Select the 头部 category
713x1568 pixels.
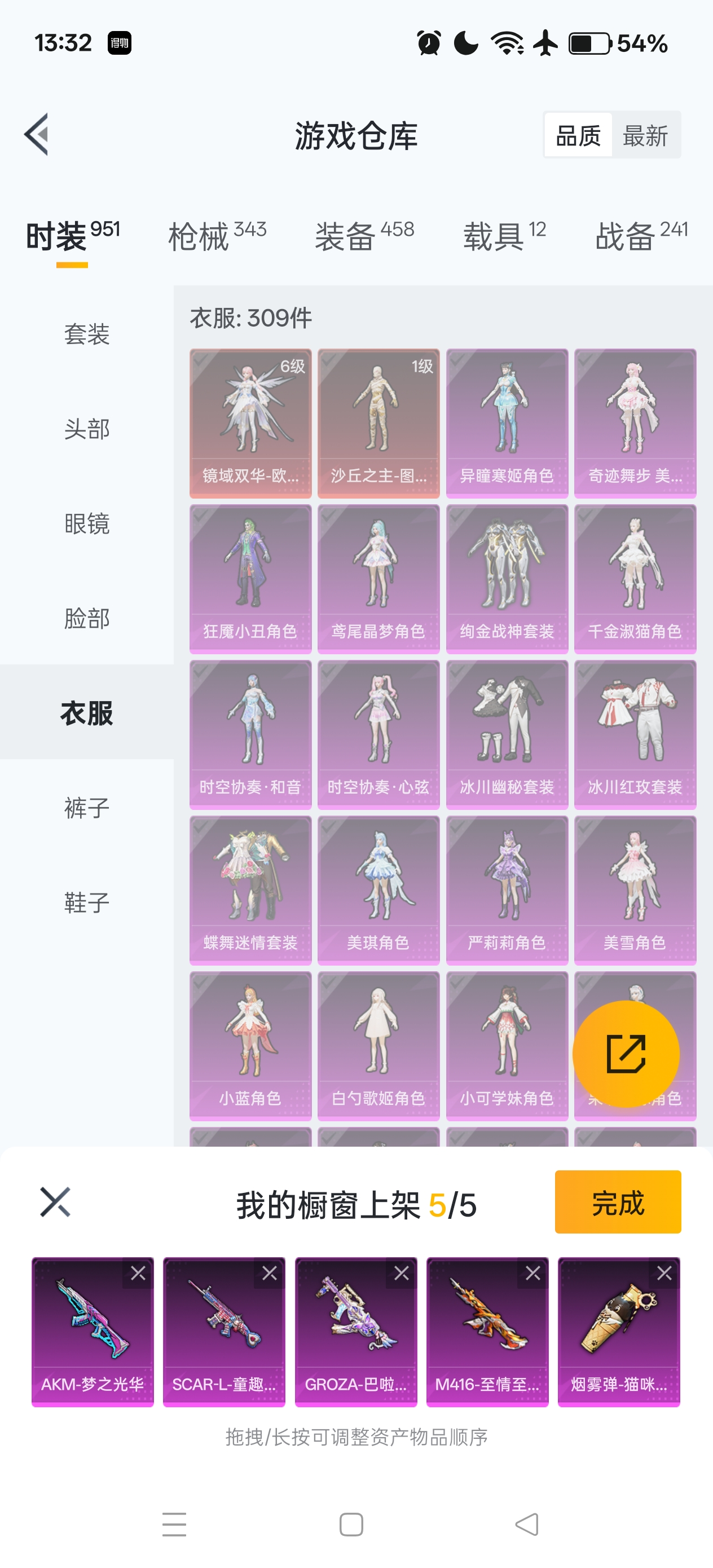pyautogui.click(x=87, y=429)
